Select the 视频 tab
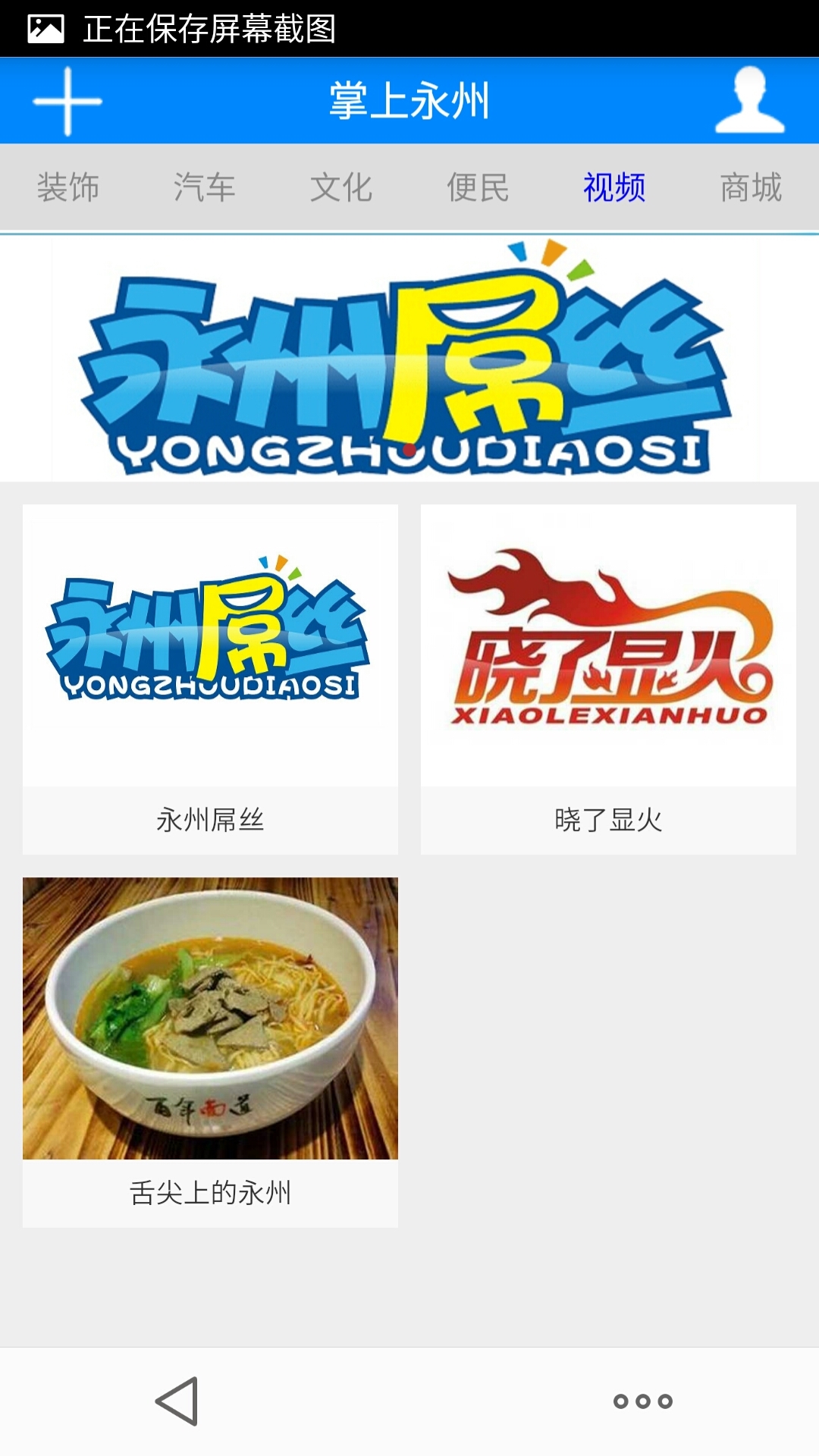Viewport: 819px width, 1456px height. tap(614, 187)
